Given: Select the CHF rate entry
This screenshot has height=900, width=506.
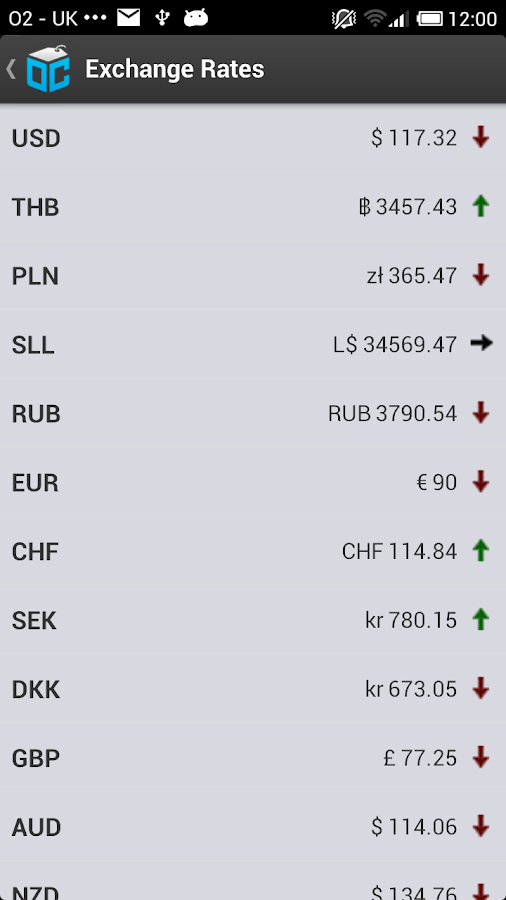Looking at the screenshot, I should (x=253, y=551).
